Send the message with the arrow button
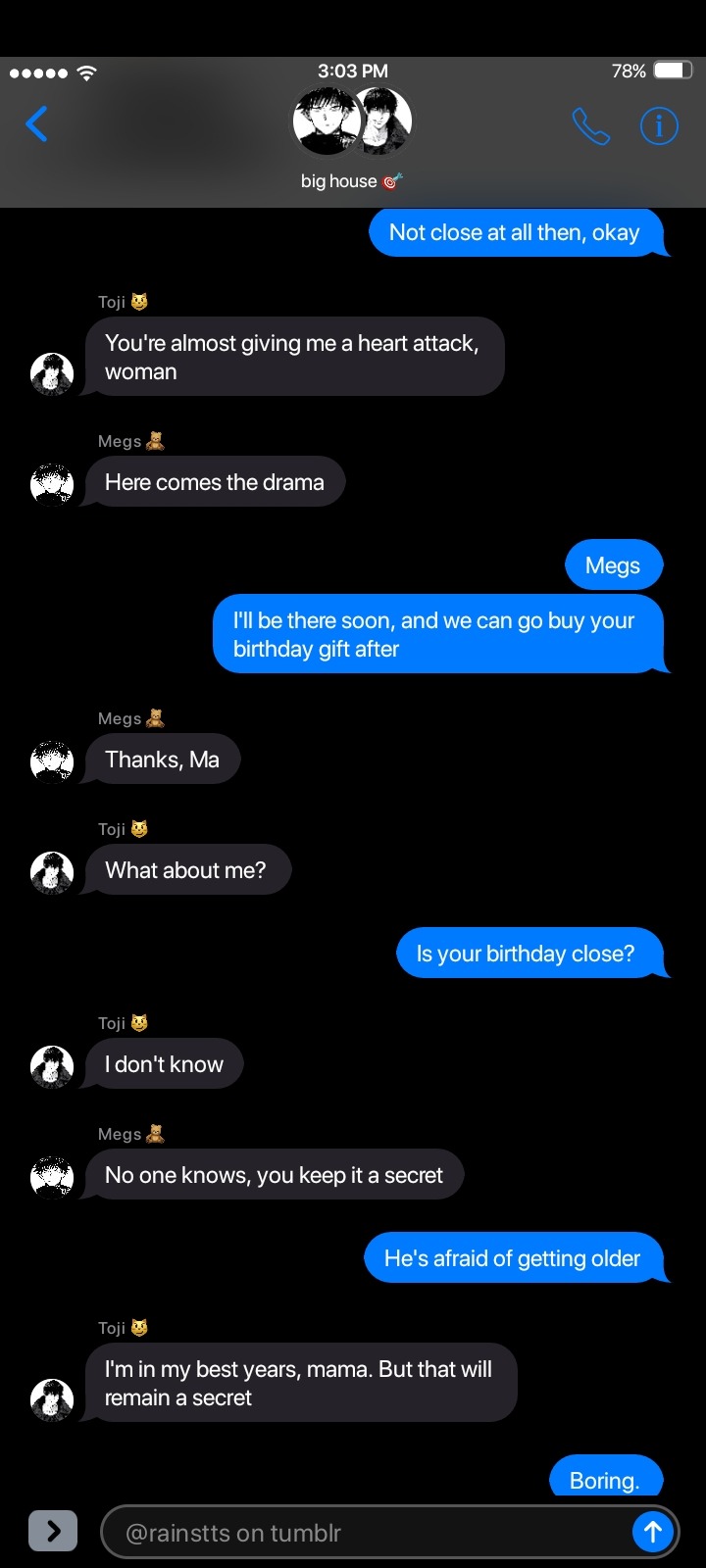Viewport: 706px width, 1568px height. 652,1532
